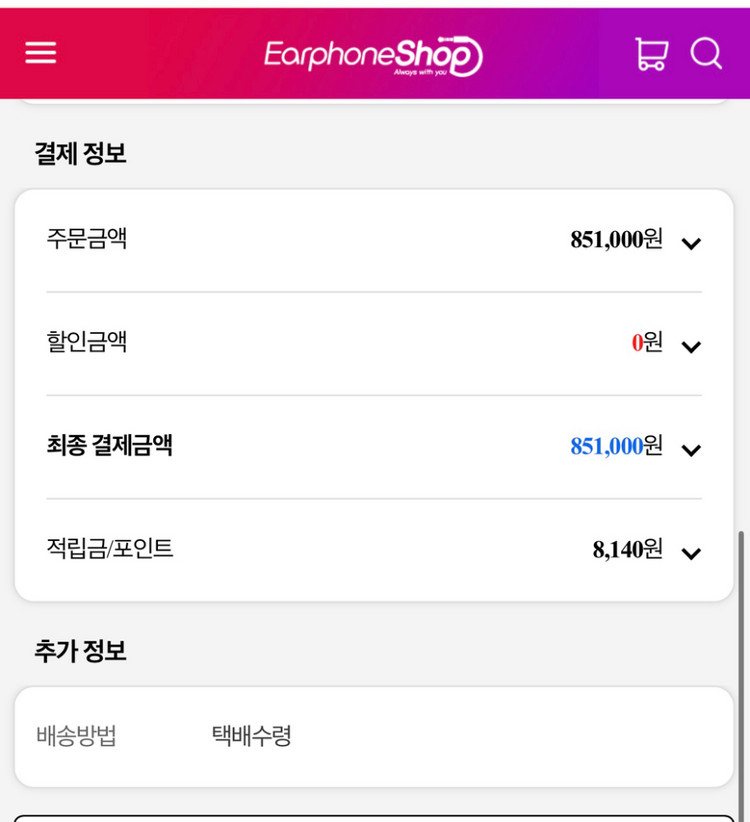The image size is (750, 822).
Task: Expand the 적립금/포인트 row
Action: pyautogui.click(x=691, y=552)
